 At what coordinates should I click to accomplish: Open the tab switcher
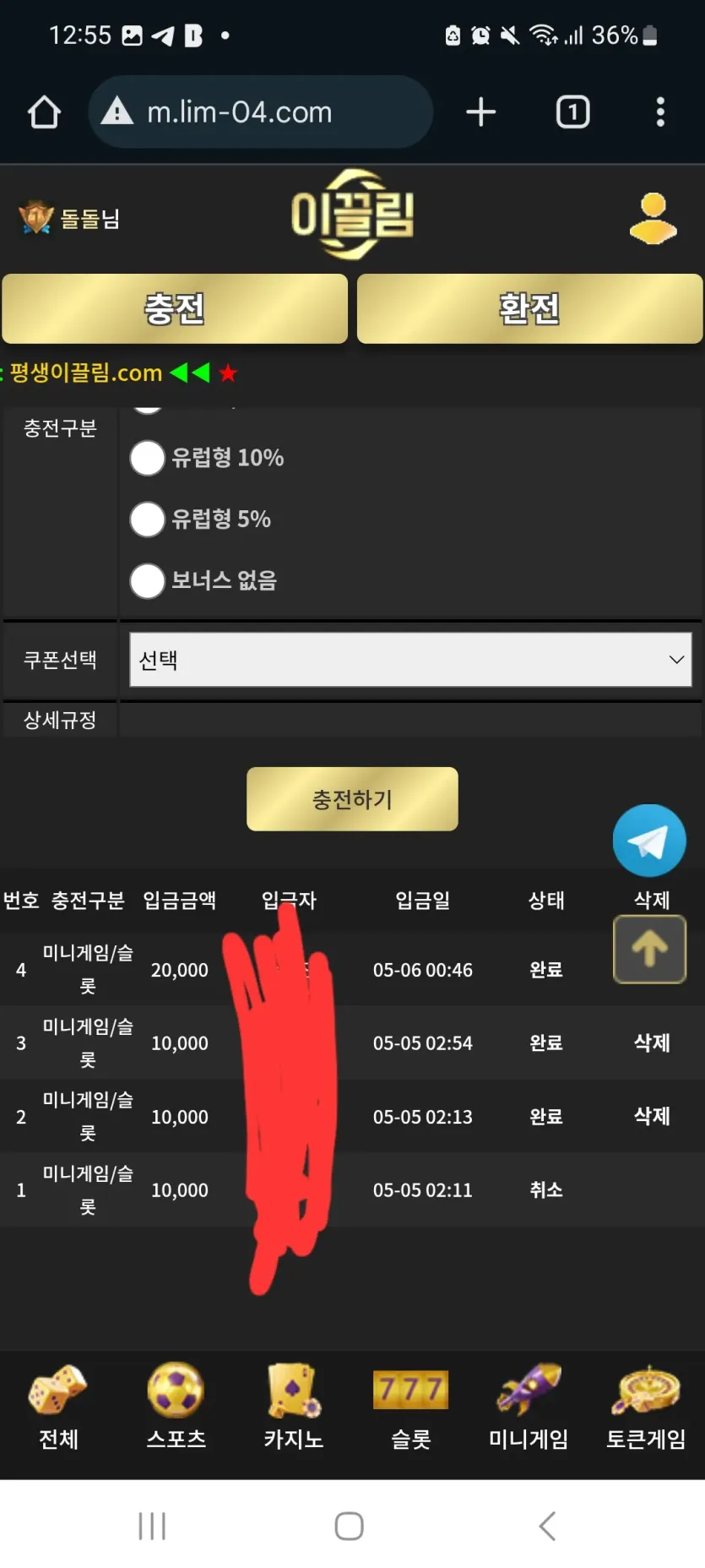click(x=573, y=112)
